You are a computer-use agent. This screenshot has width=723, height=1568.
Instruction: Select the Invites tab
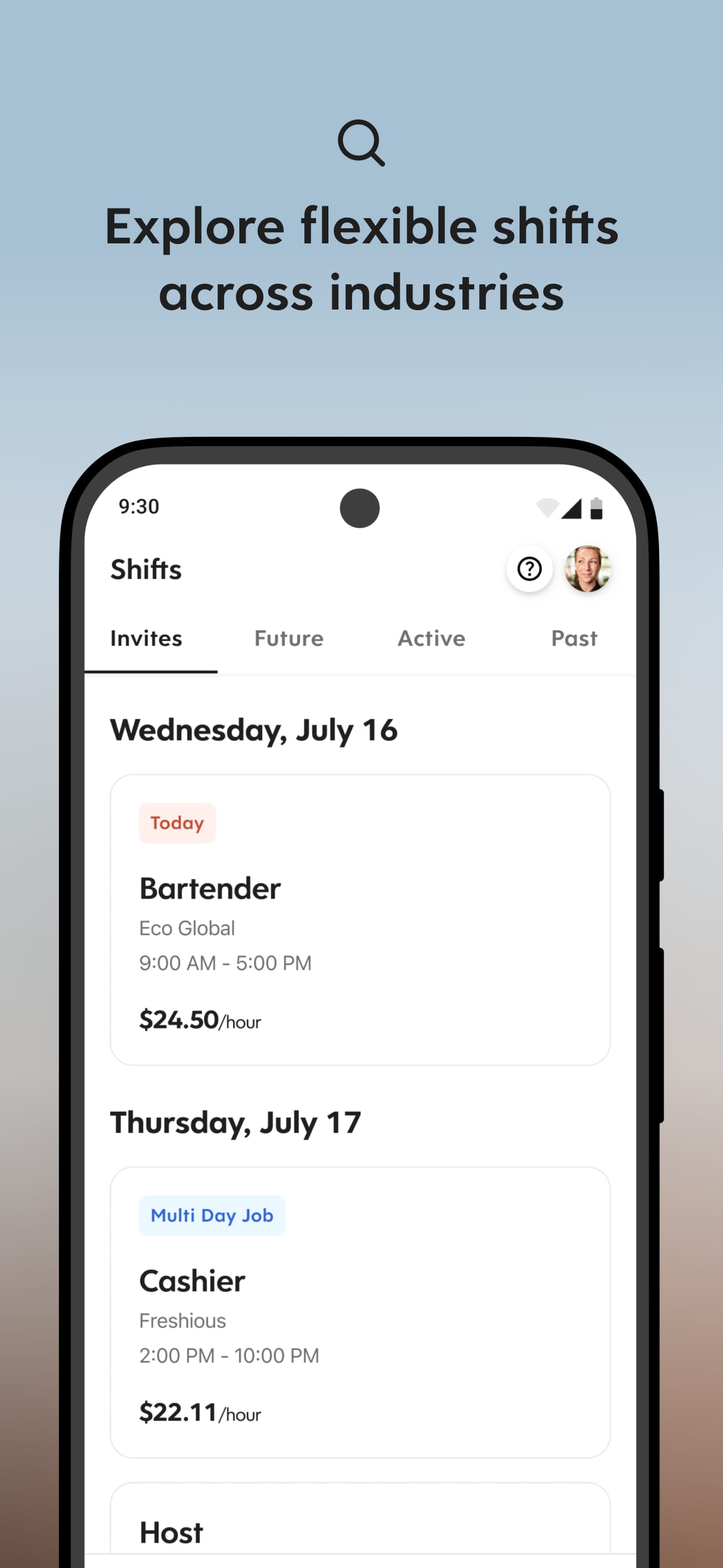click(x=146, y=639)
